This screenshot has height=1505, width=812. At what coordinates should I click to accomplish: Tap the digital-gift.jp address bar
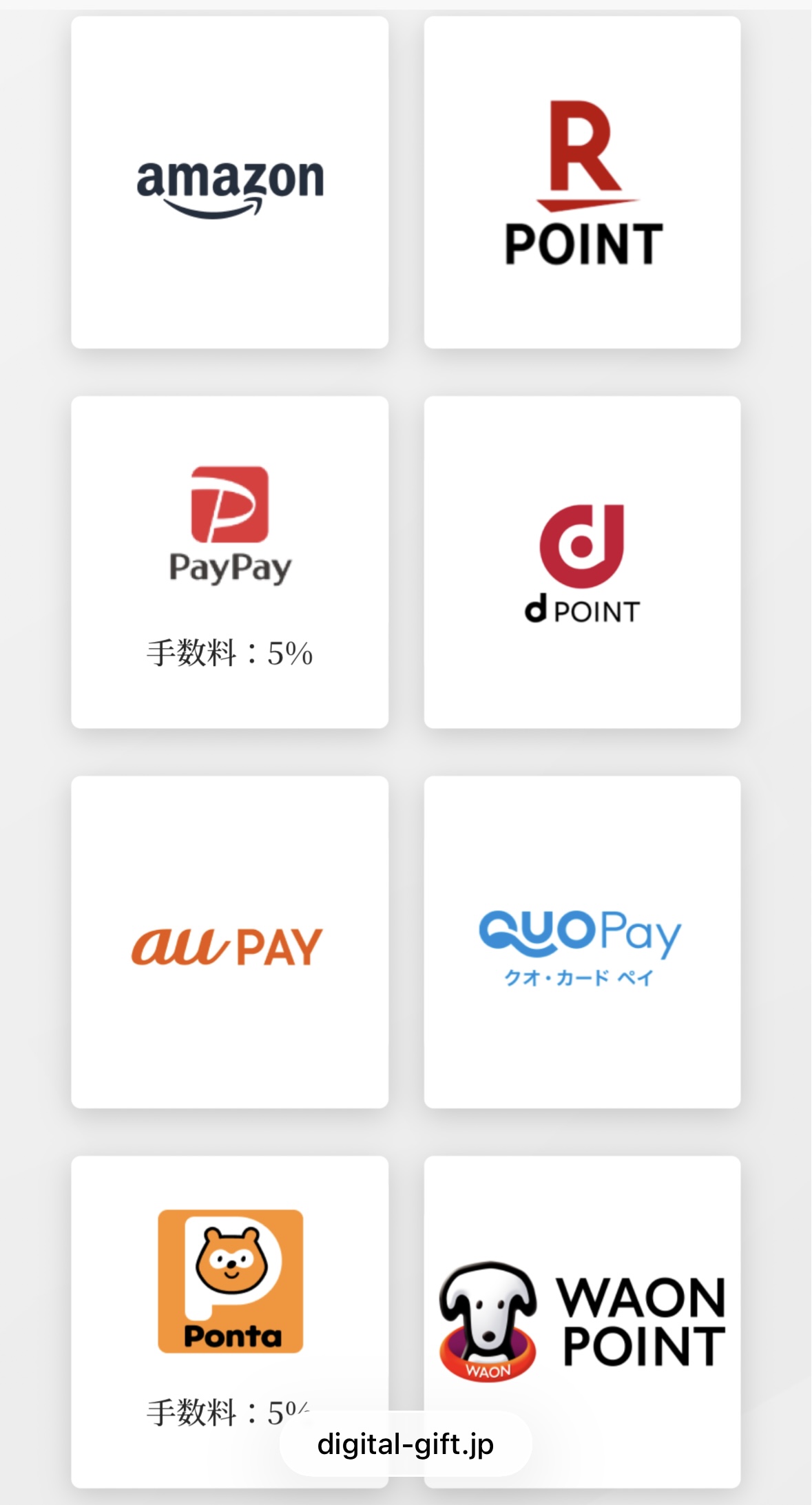(406, 1444)
